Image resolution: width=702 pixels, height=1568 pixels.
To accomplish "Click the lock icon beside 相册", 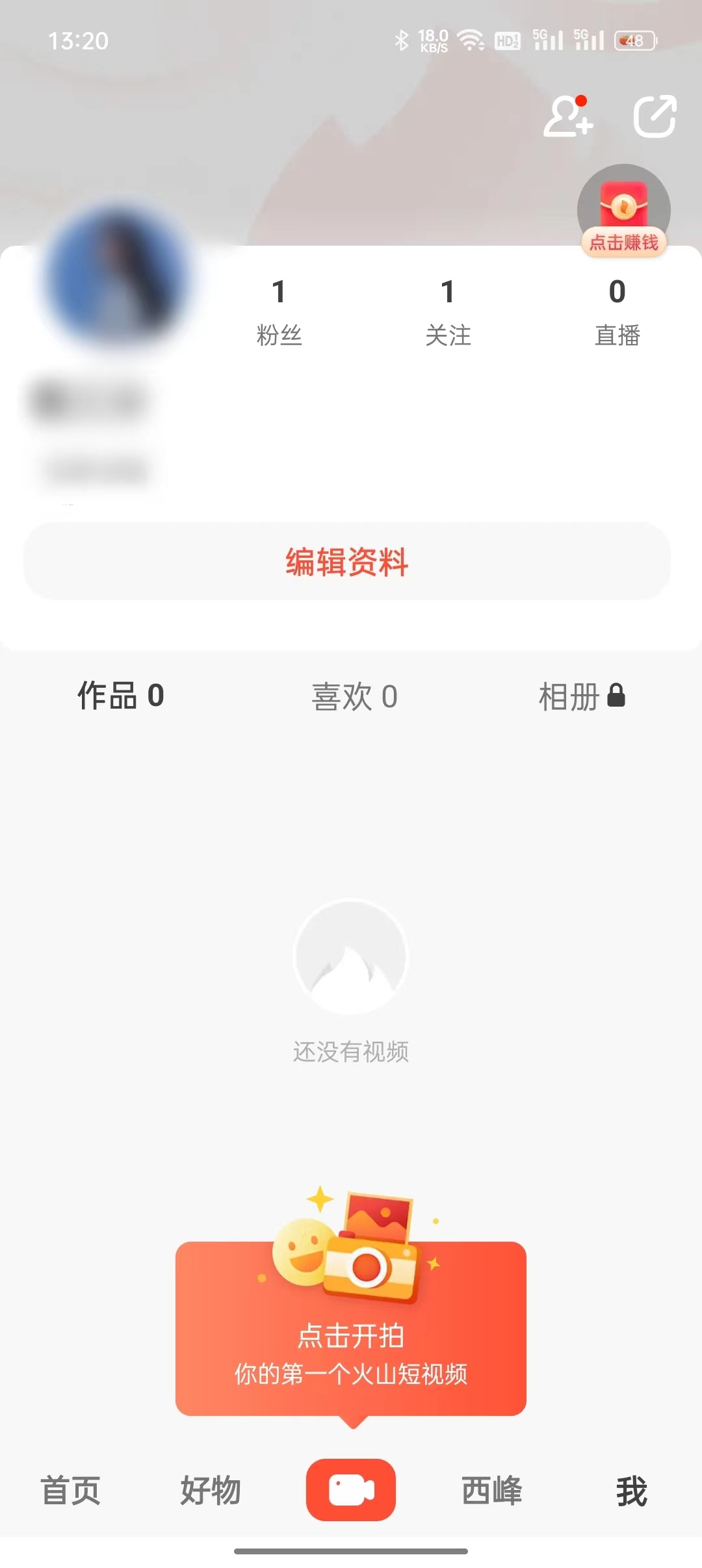I will coord(616,695).
